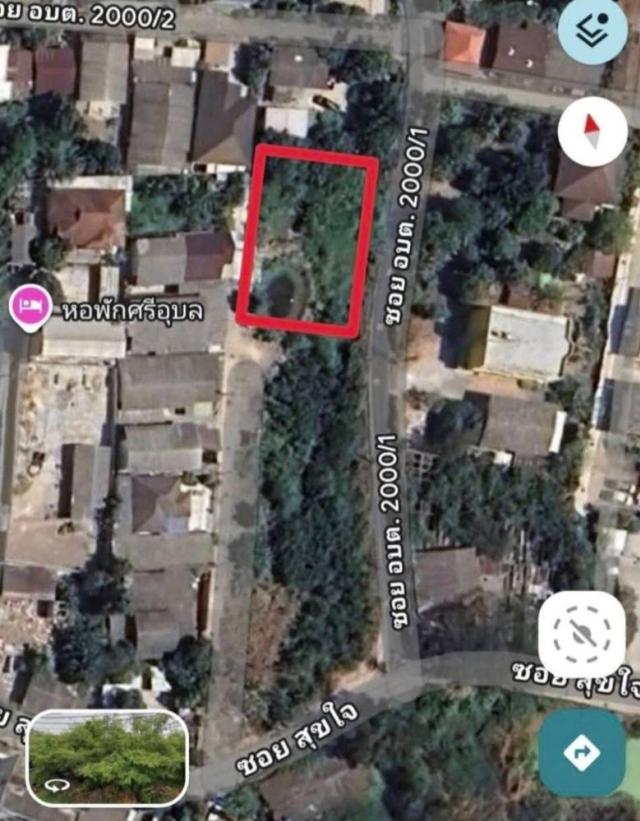
Task: Select the หอพักศรีอุบล lodging pin
Action: [31, 309]
